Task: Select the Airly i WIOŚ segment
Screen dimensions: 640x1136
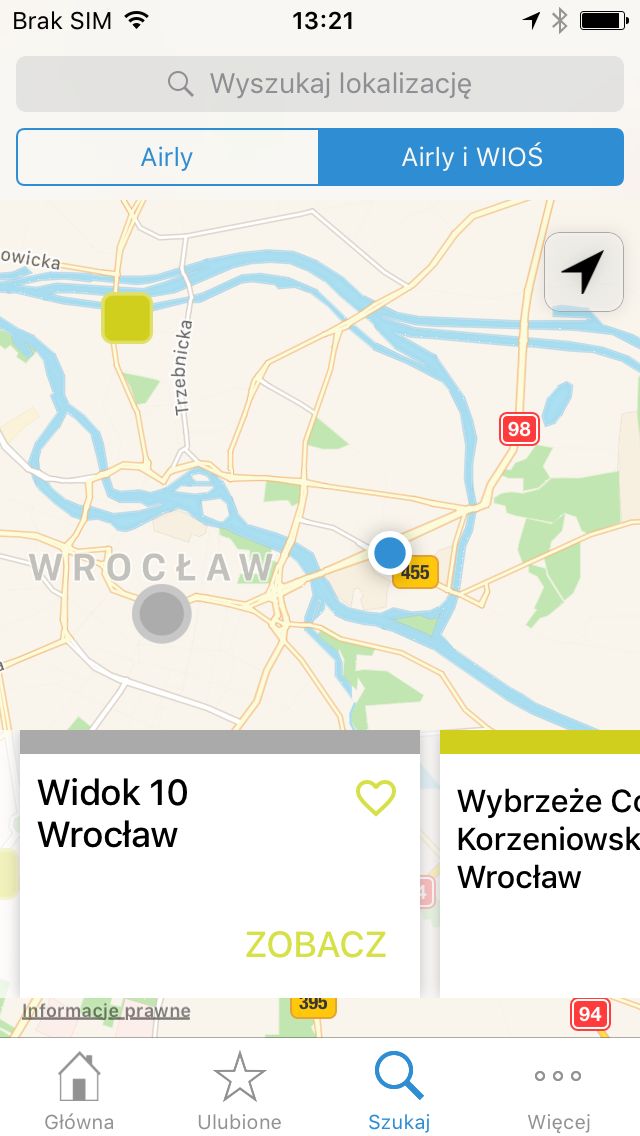Action: [x=471, y=157]
